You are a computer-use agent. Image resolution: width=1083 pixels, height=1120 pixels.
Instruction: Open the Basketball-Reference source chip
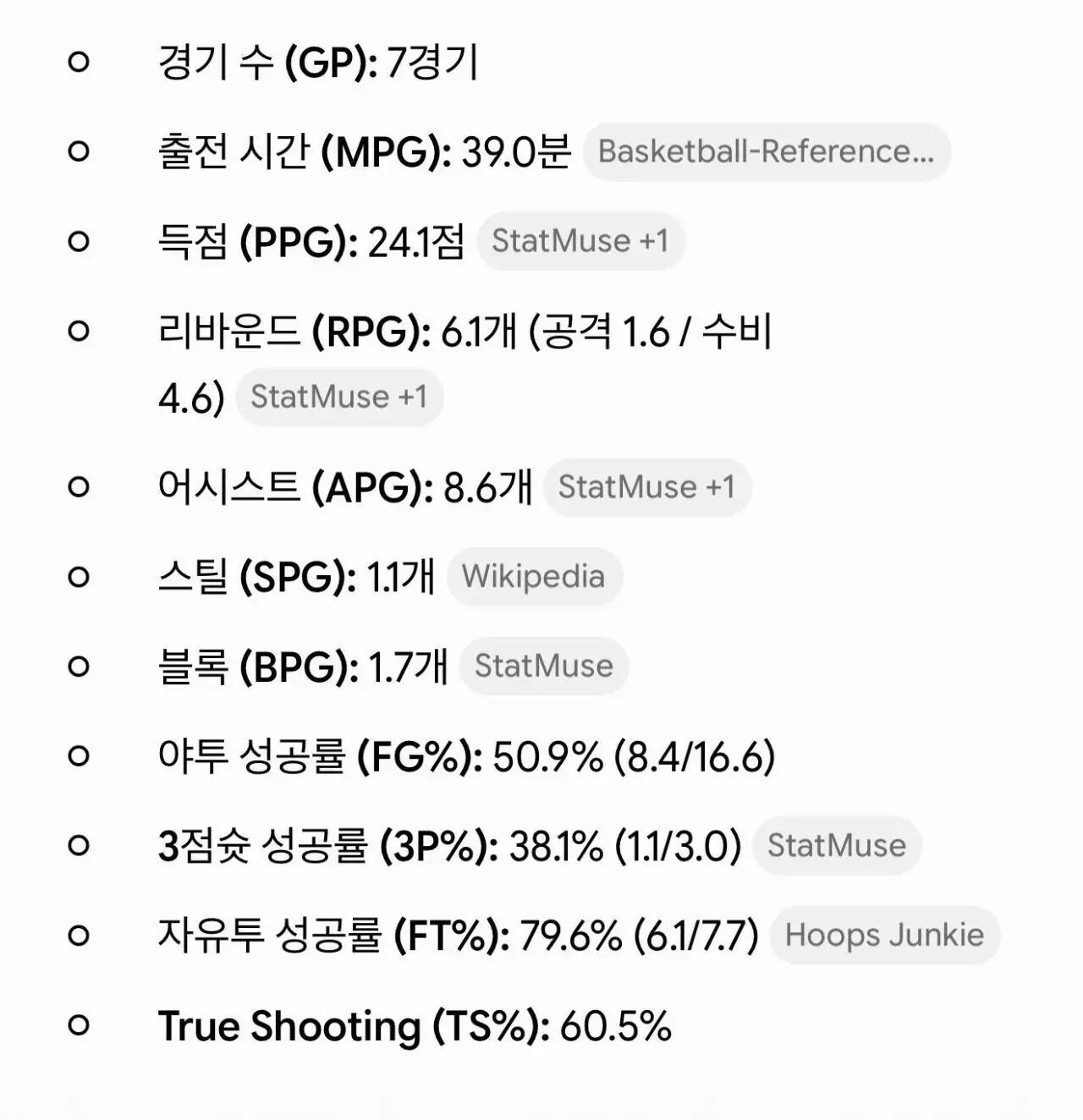pyautogui.click(x=767, y=152)
